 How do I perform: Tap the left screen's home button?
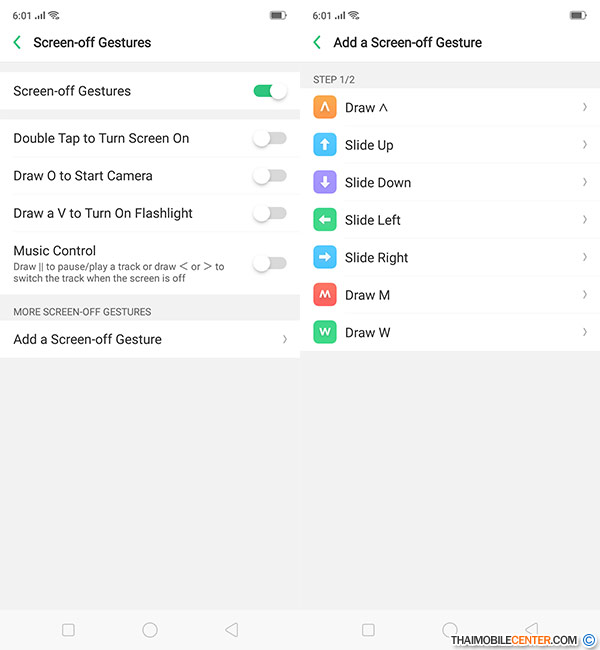[x=150, y=630]
